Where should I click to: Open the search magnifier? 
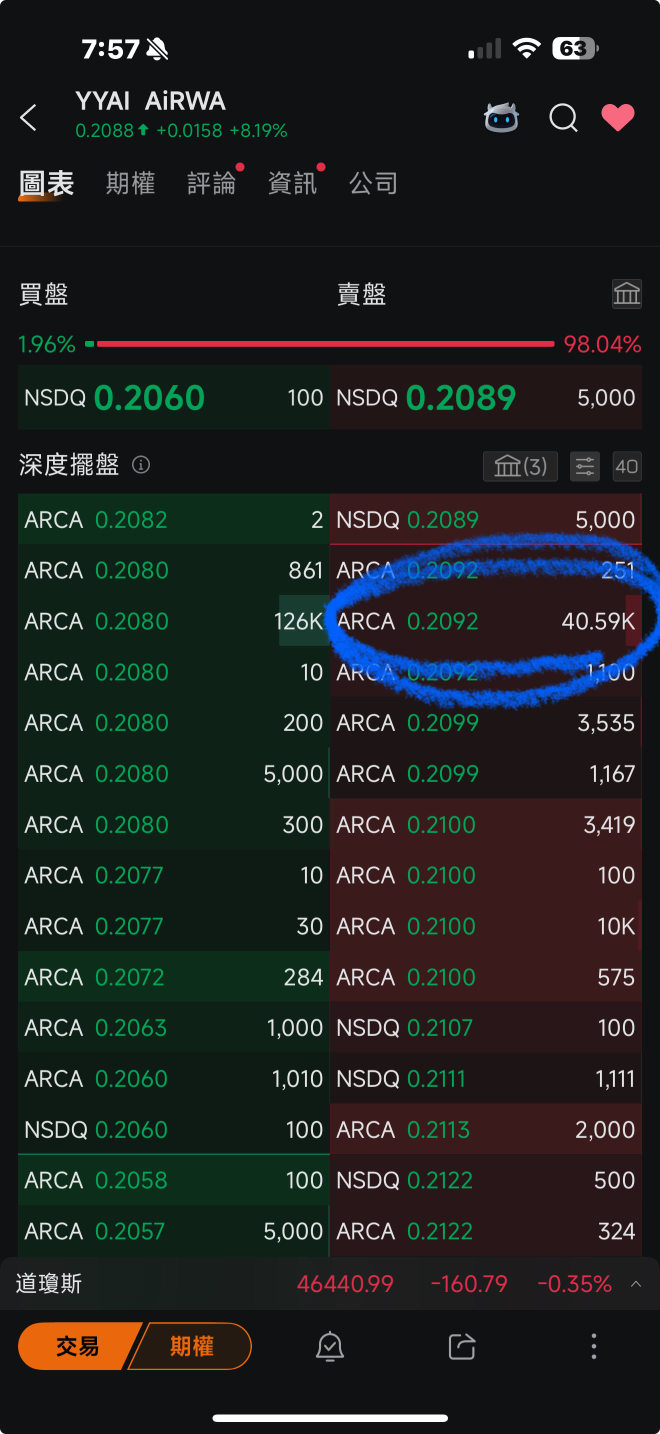point(563,118)
